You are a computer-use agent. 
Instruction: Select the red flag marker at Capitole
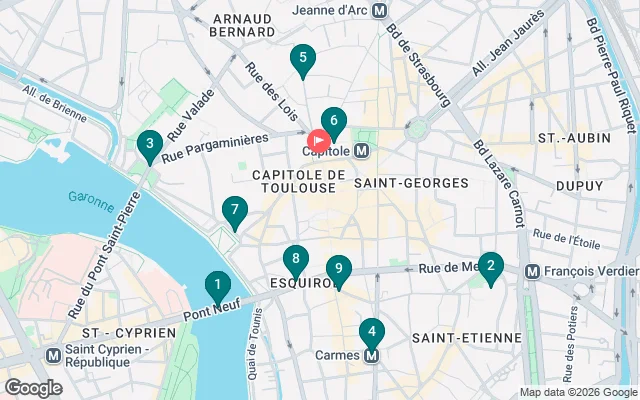coord(318,142)
